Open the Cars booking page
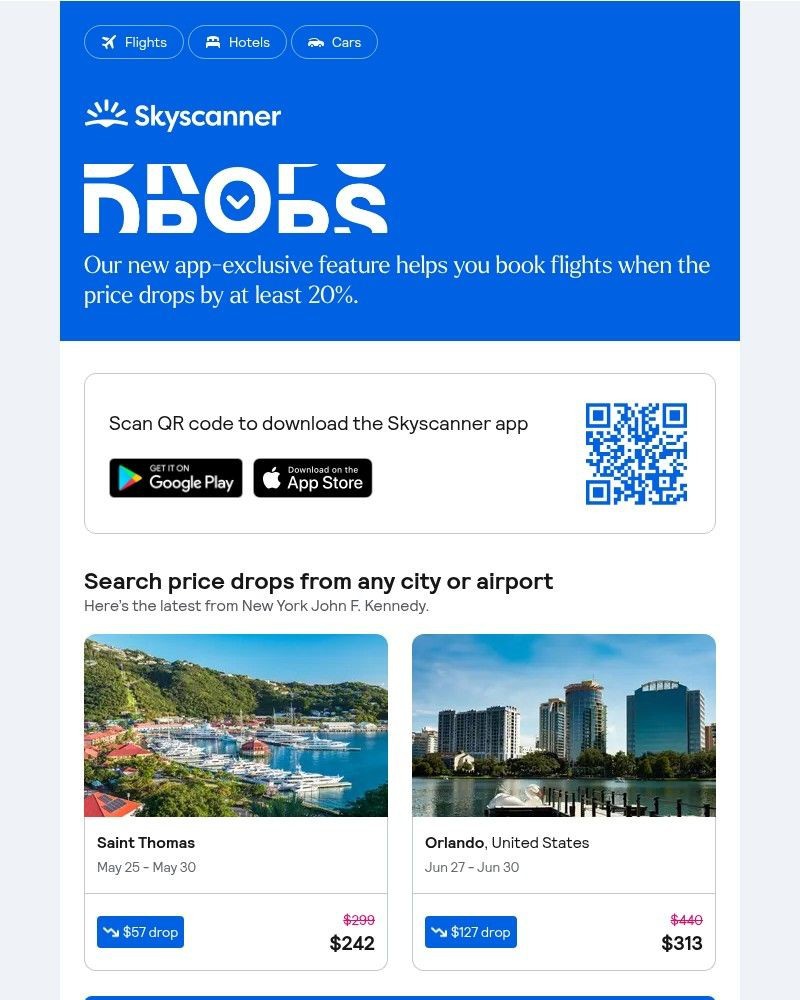The image size is (800, 1000). pyautogui.click(x=334, y=42)
